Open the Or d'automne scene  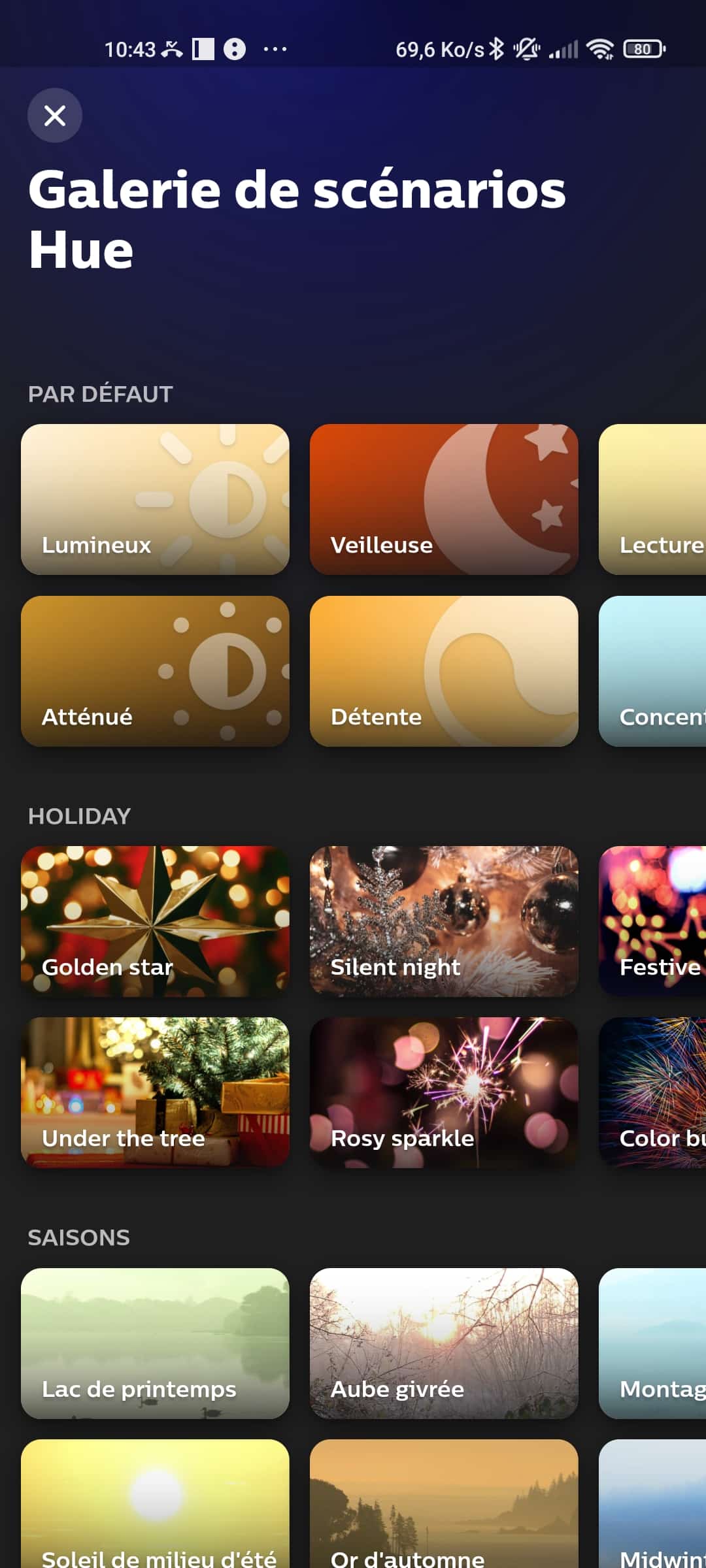pyautogui.click(x=444, y=1503)
